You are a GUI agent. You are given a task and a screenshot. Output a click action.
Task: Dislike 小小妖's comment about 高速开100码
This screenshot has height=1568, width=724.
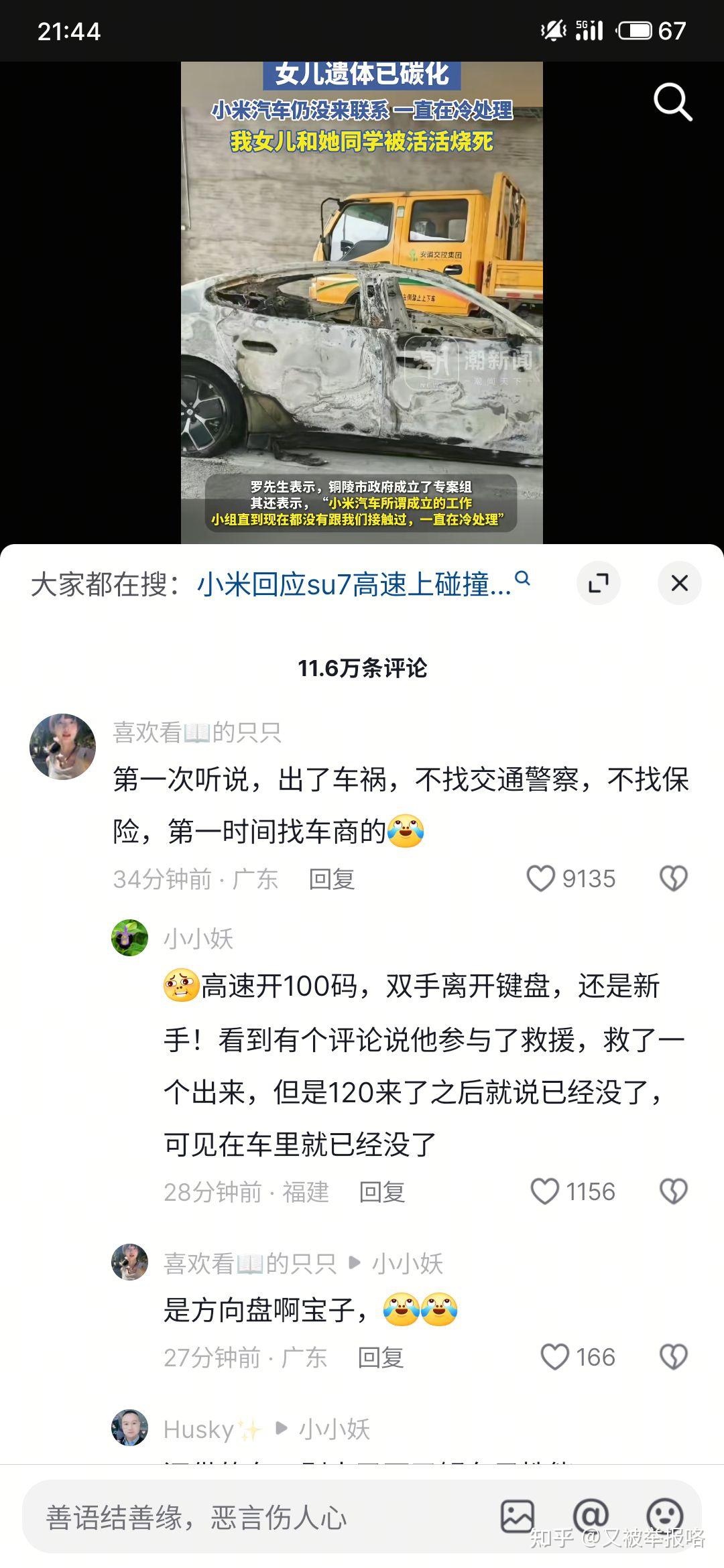(673, 1191)
